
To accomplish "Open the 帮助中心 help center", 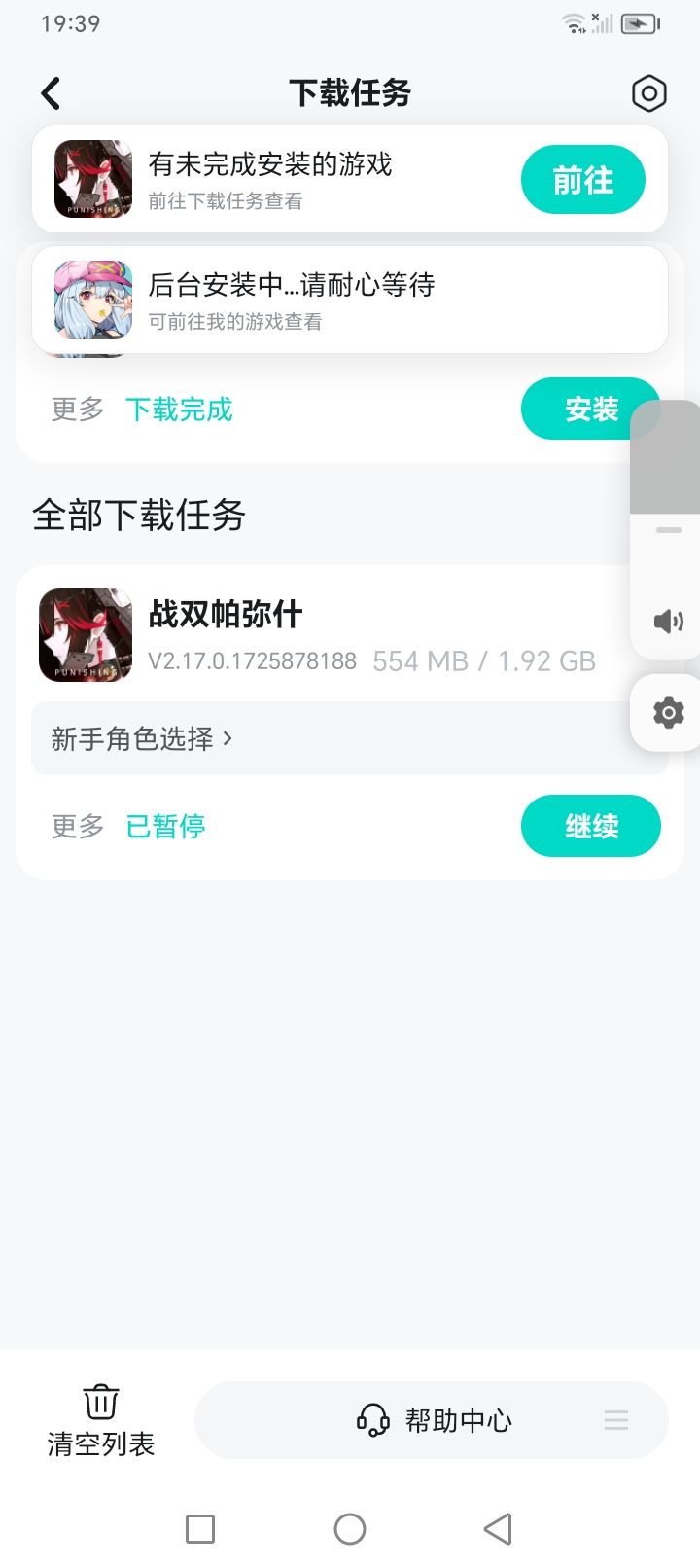I will pos(457,1420).
